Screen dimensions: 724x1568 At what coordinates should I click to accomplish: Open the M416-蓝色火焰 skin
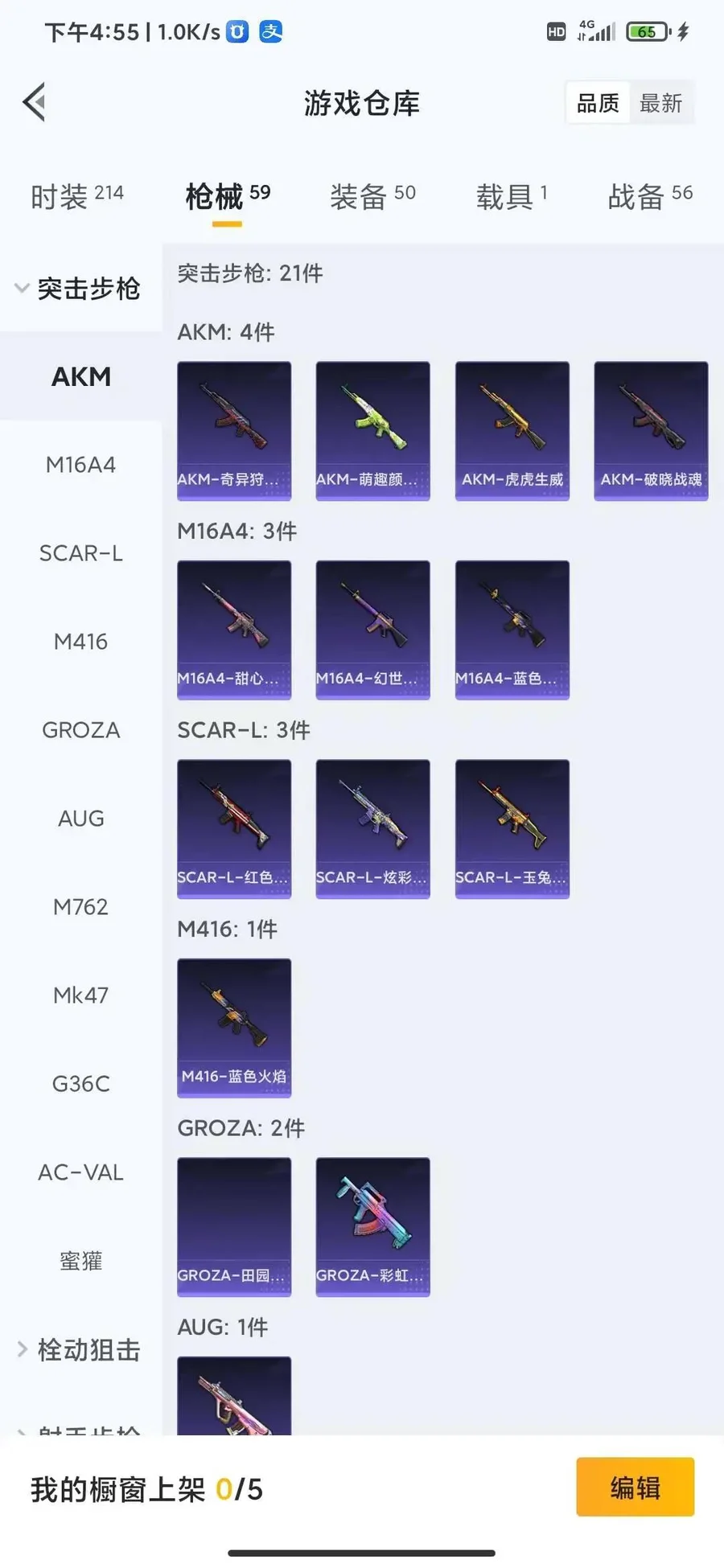coord(233,1027)
